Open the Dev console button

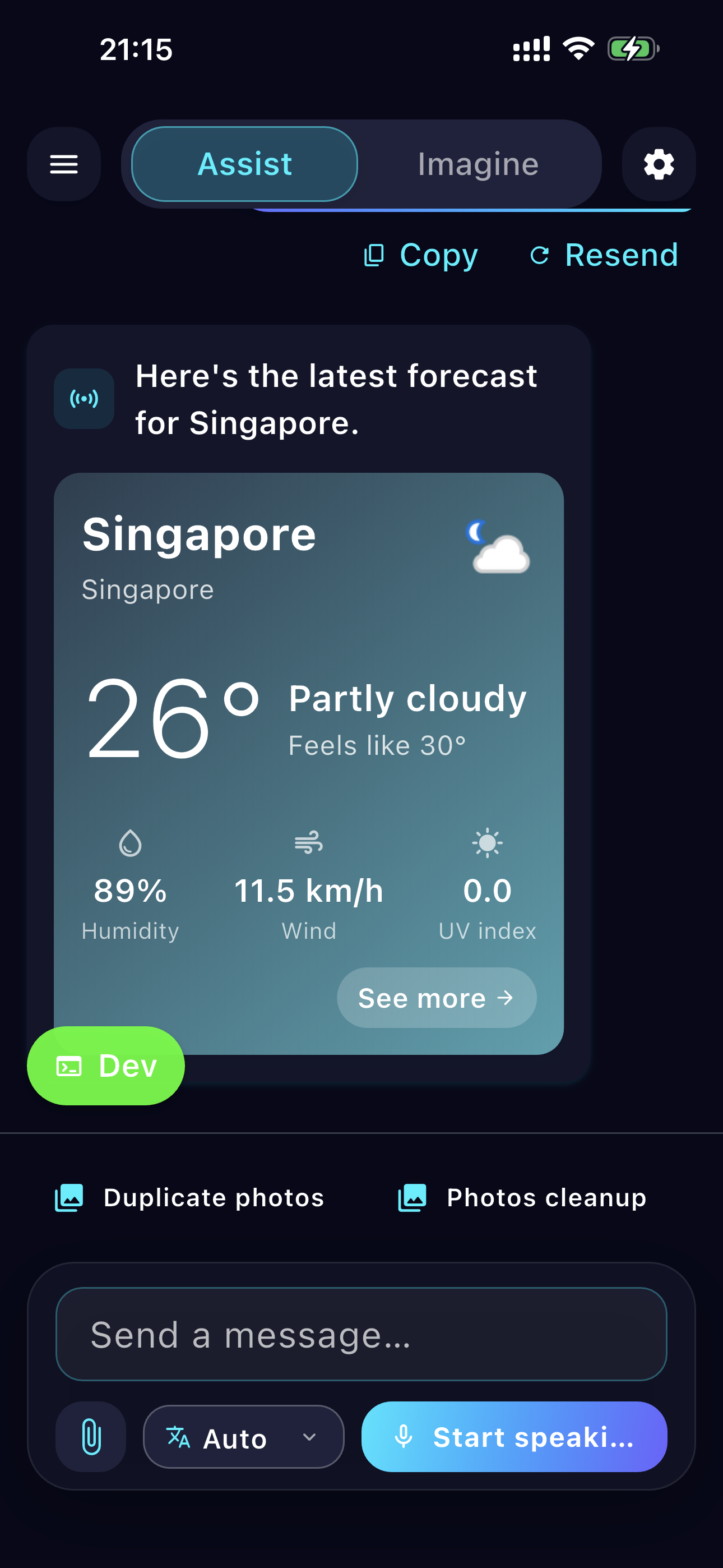point(106,1065)
